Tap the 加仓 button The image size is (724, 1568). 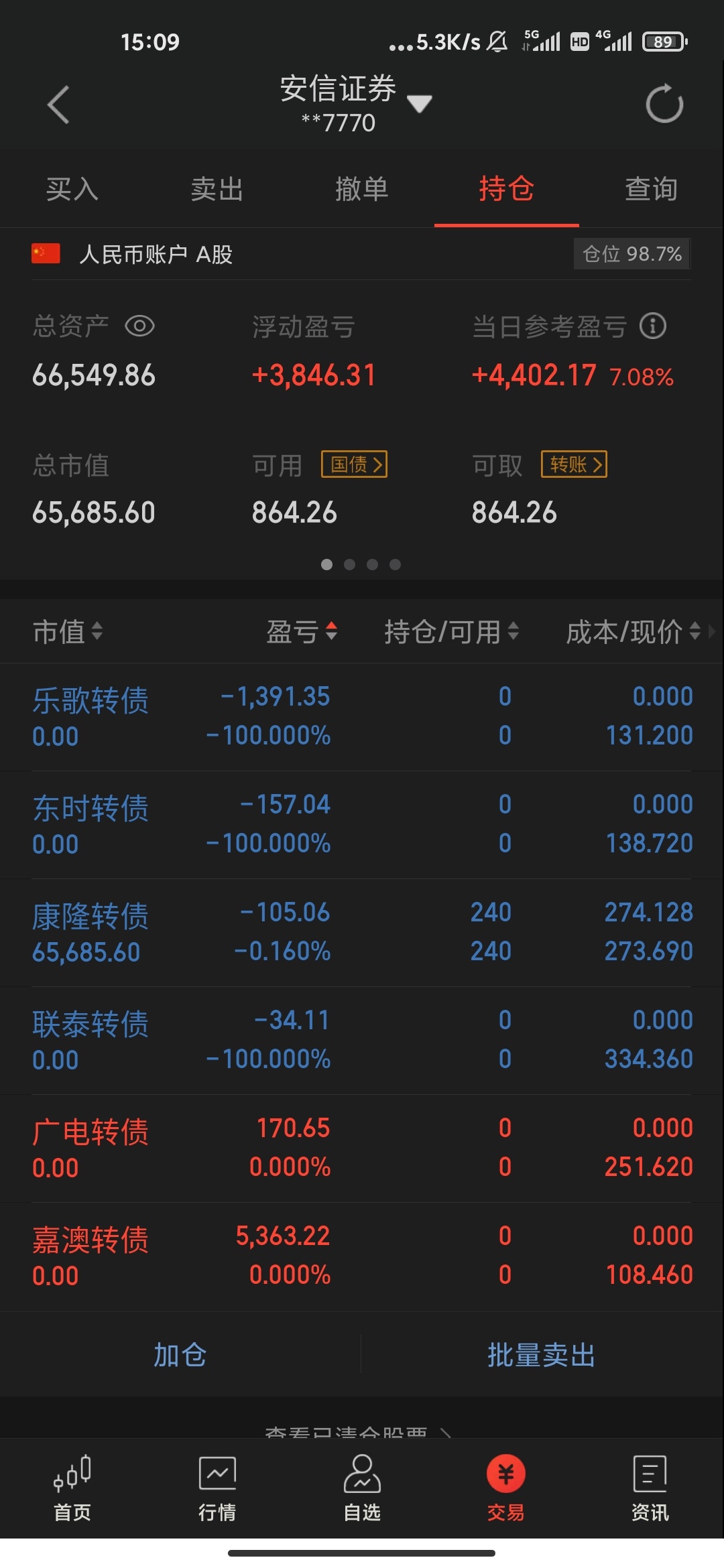coord(180,1355)
